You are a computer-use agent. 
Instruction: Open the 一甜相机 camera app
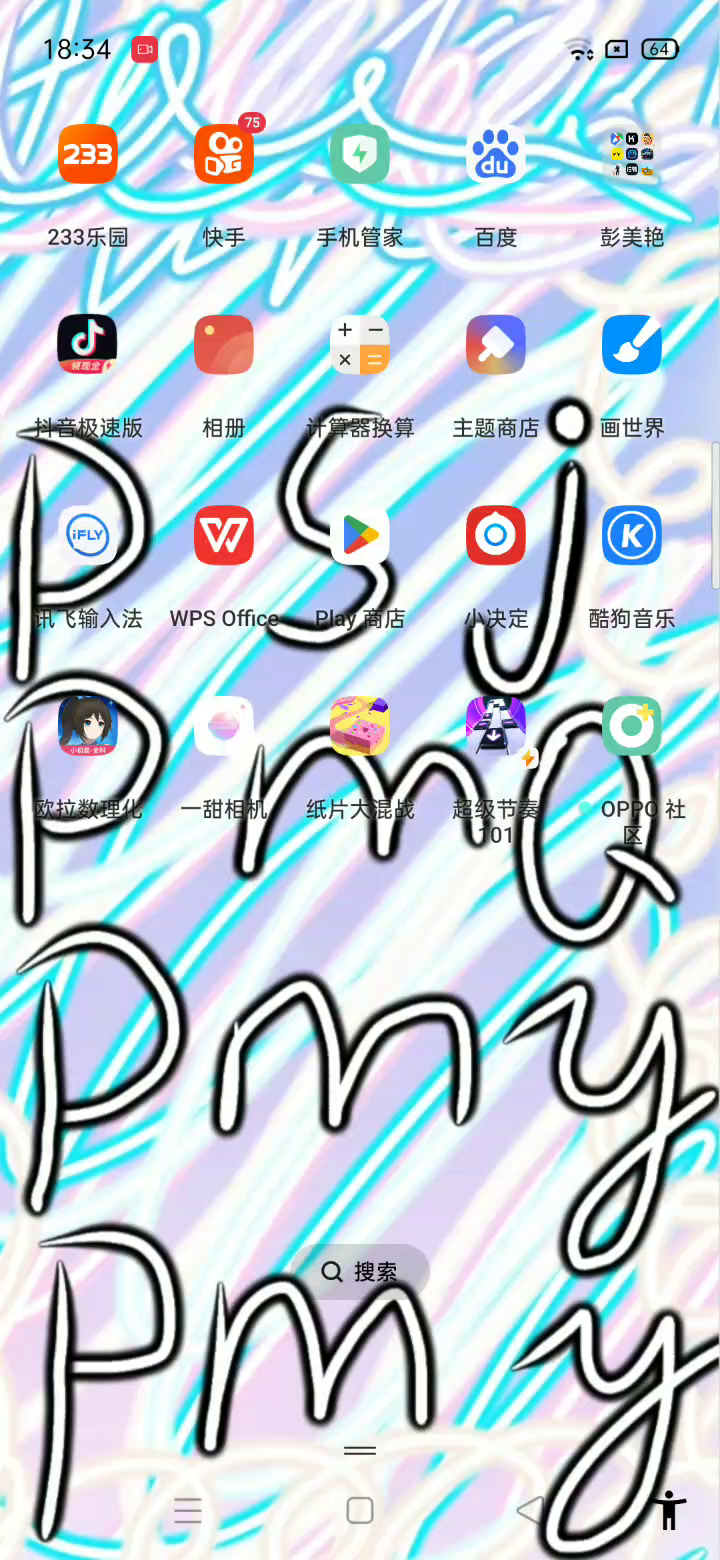point(224,727)
